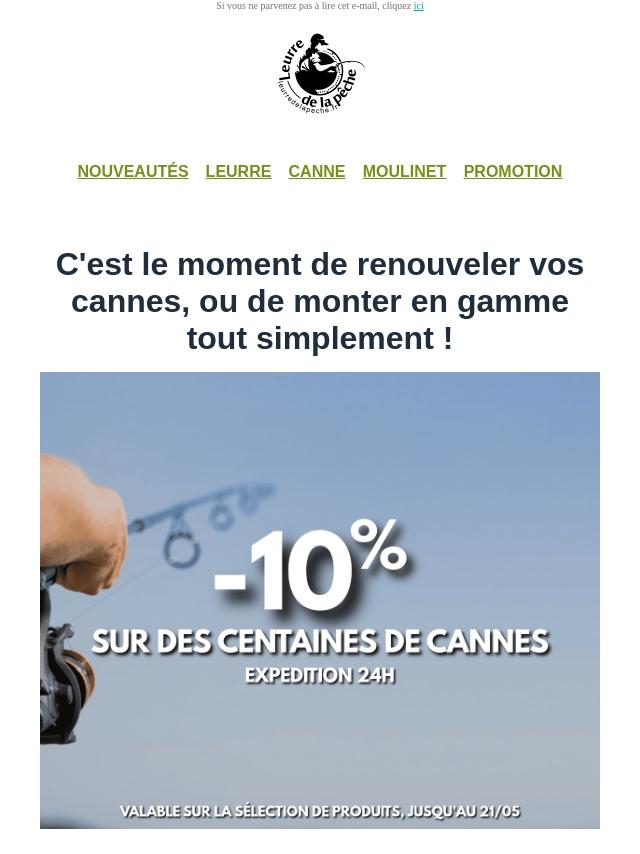
Task: Browse the MOULINET category
Action: (404, 172)
